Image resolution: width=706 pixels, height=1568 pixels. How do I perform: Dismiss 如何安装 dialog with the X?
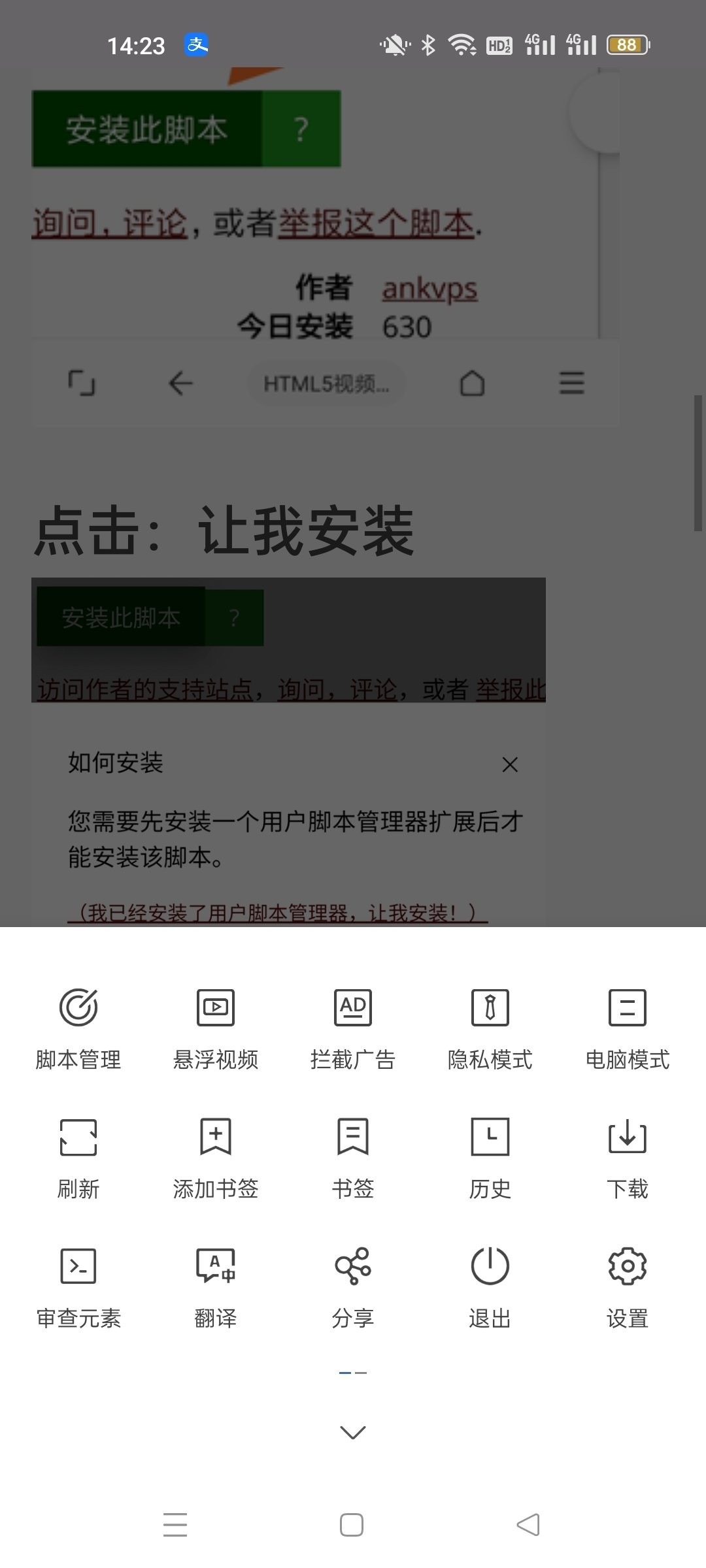pos(509,764)
